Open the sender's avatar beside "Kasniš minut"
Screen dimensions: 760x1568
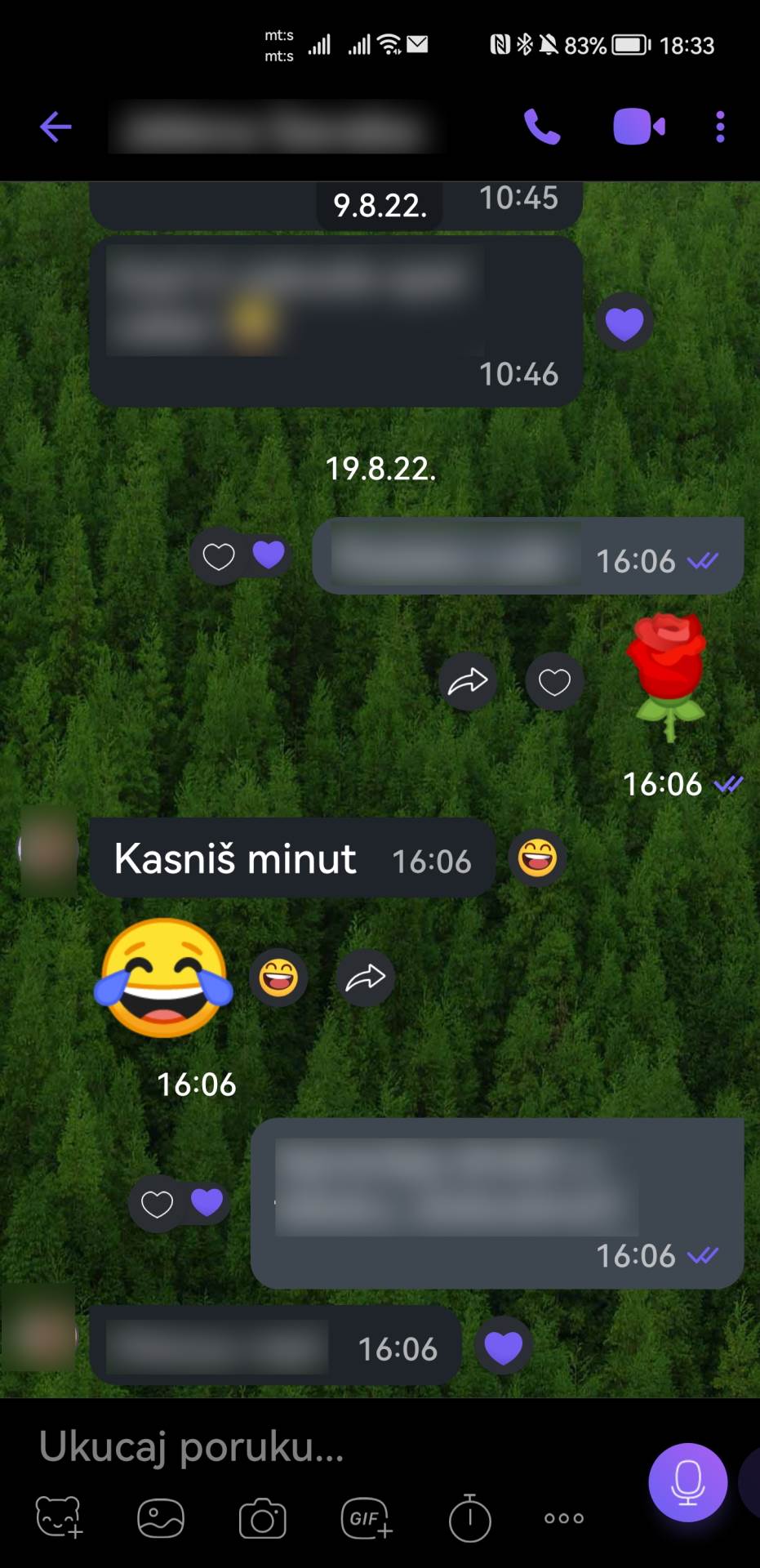[47, 851]
